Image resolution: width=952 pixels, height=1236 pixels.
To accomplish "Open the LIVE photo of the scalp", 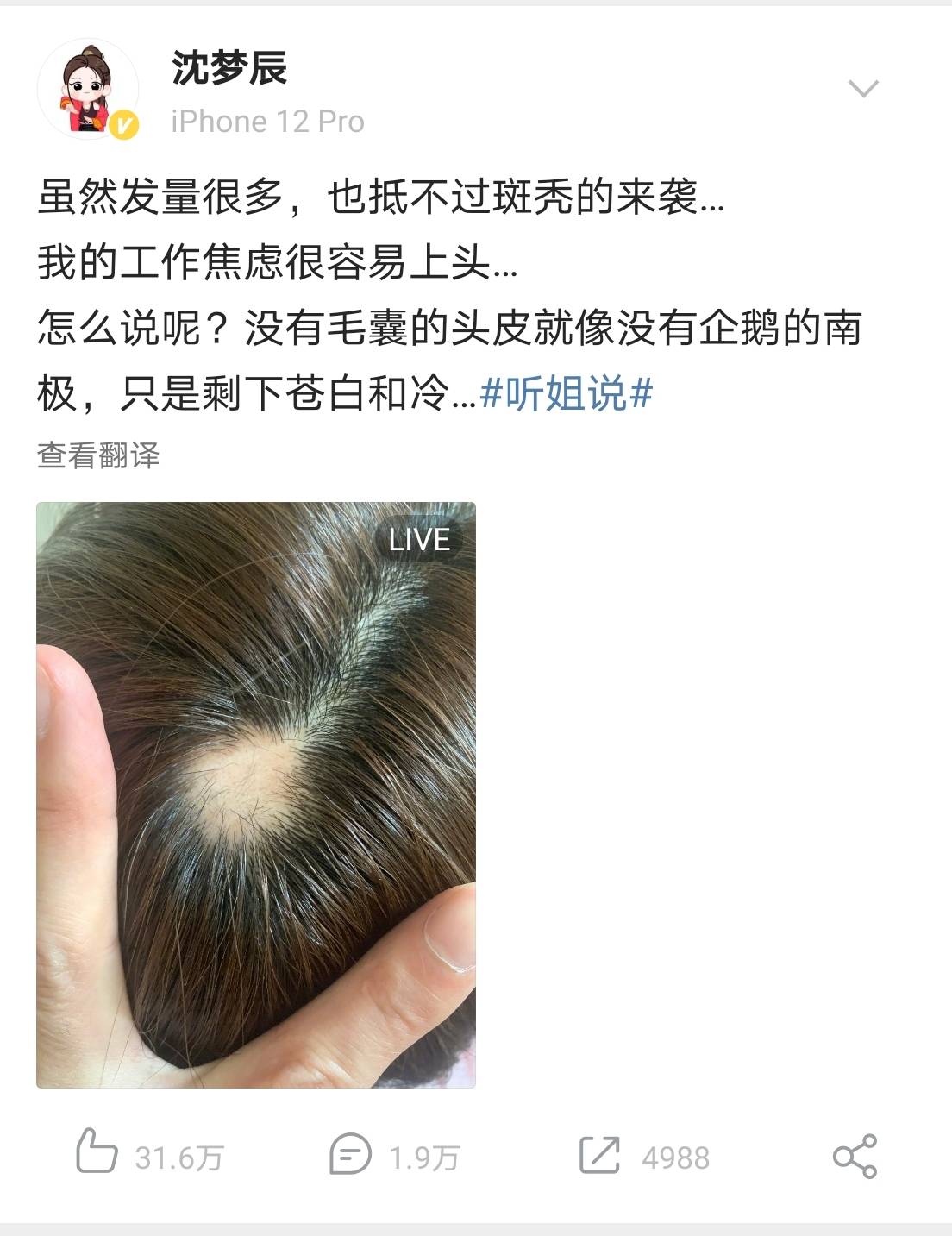I will 256,794.
